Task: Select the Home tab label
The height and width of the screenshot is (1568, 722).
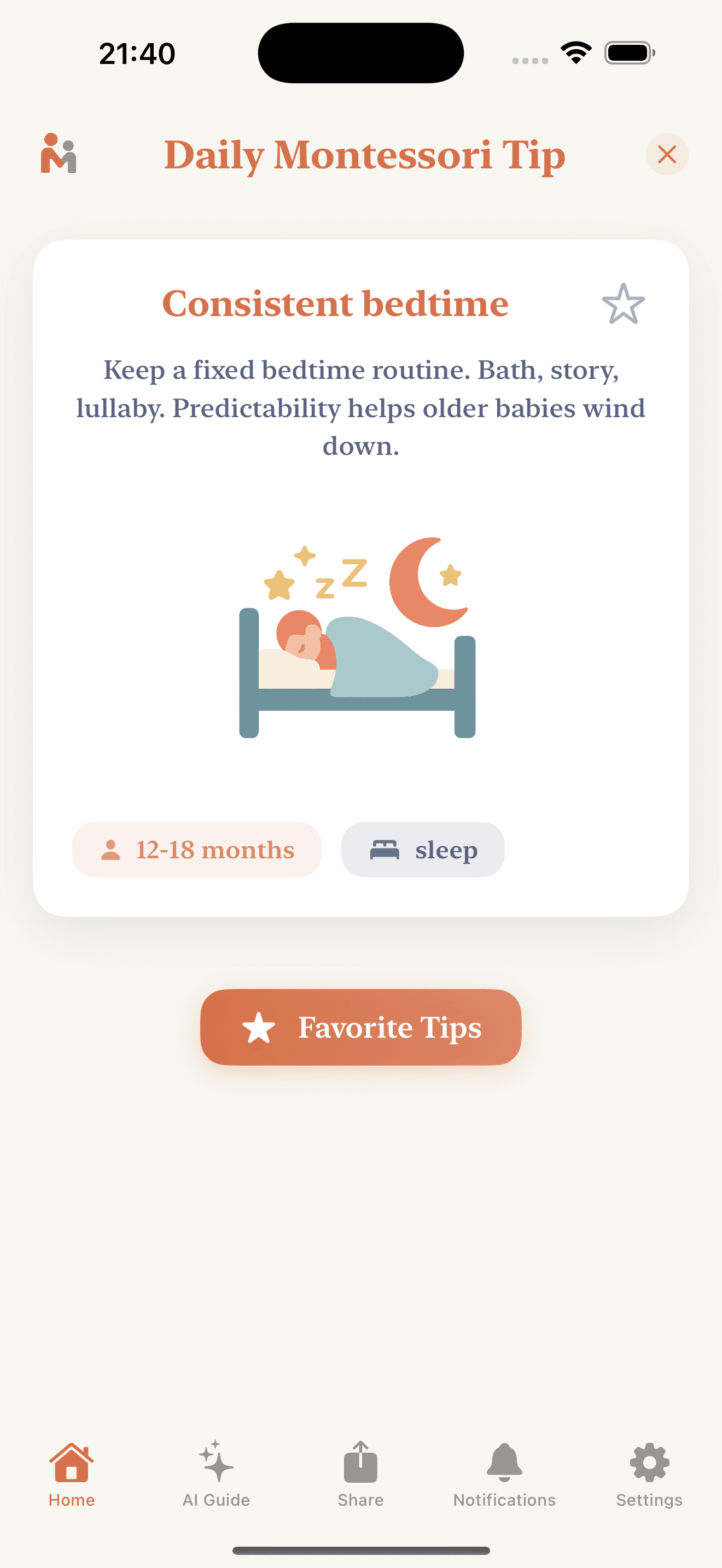Action: 71,1499
